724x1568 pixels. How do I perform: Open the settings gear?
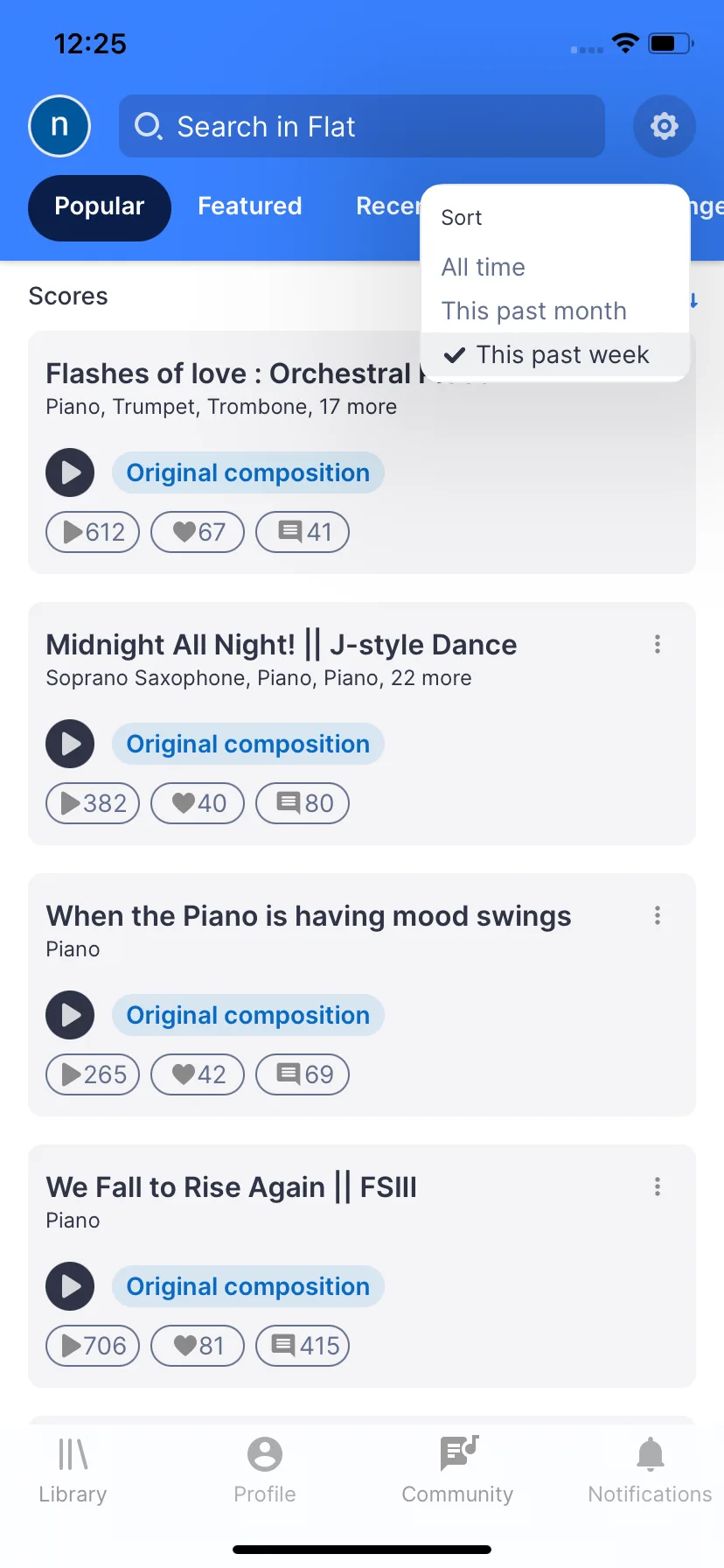click(665, 126)
